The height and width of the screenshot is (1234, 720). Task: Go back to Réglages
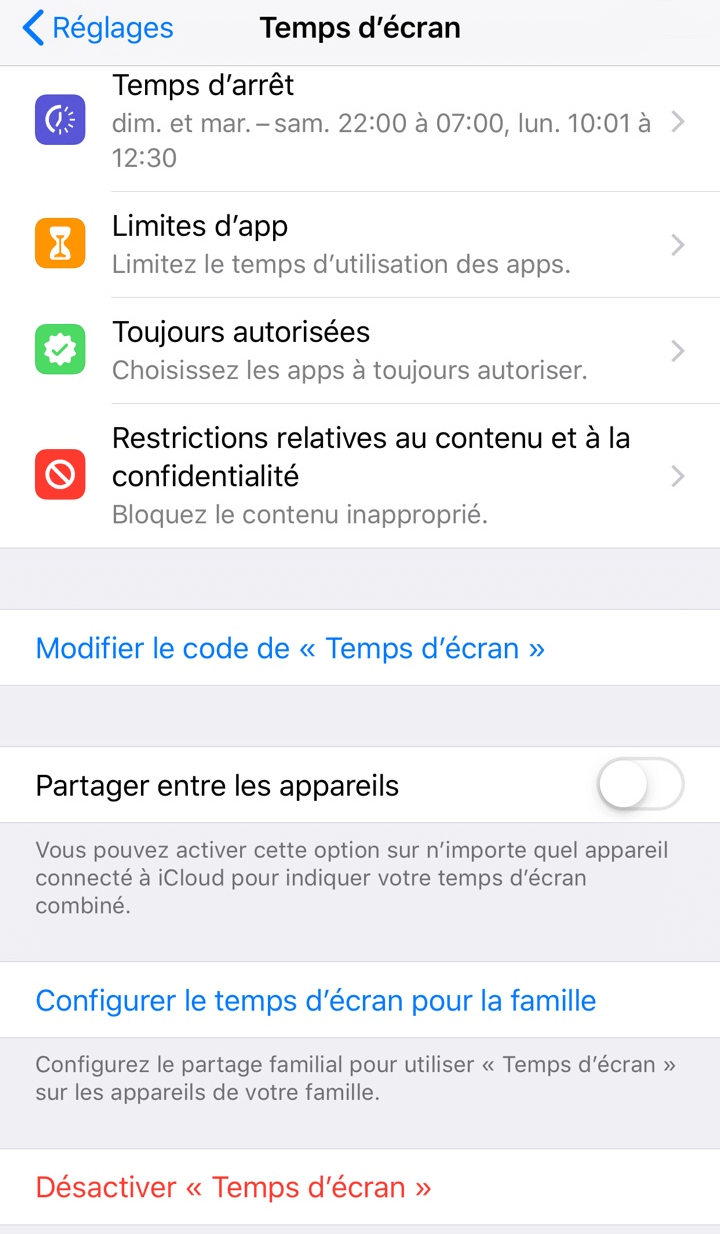[97, 28]
